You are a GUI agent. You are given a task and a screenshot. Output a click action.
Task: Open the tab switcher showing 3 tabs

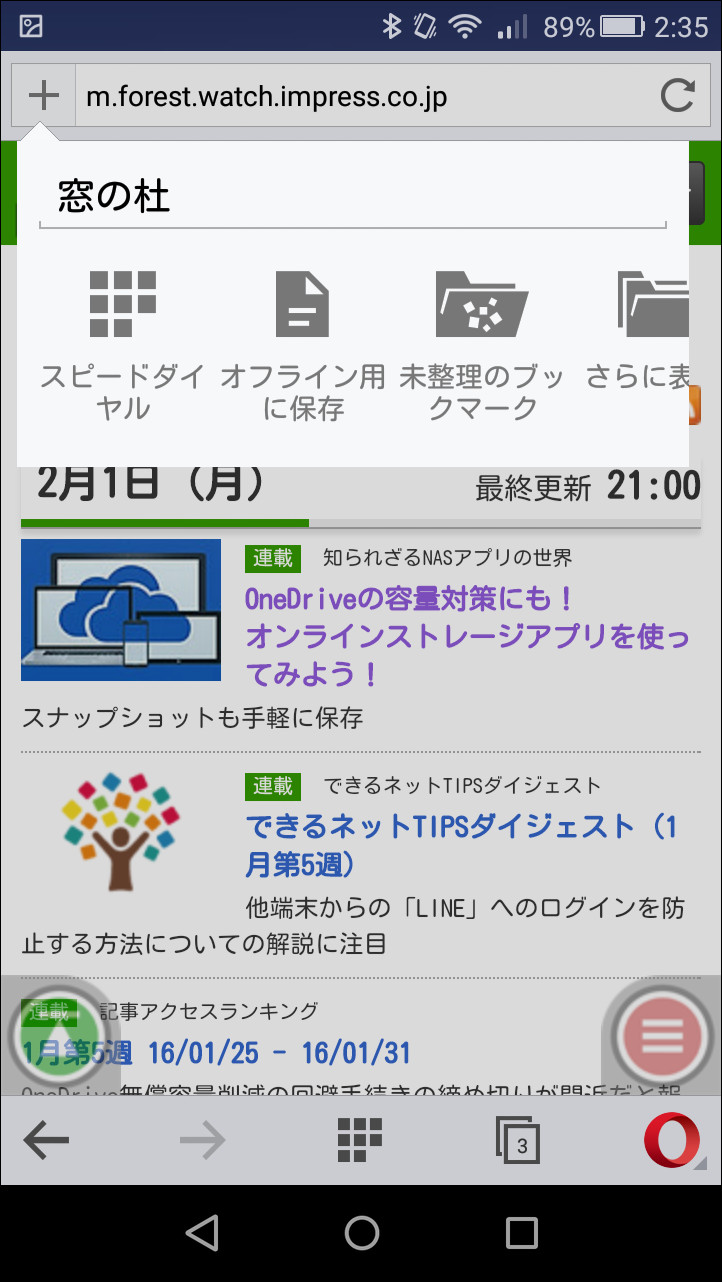(x=517, y=1140)
